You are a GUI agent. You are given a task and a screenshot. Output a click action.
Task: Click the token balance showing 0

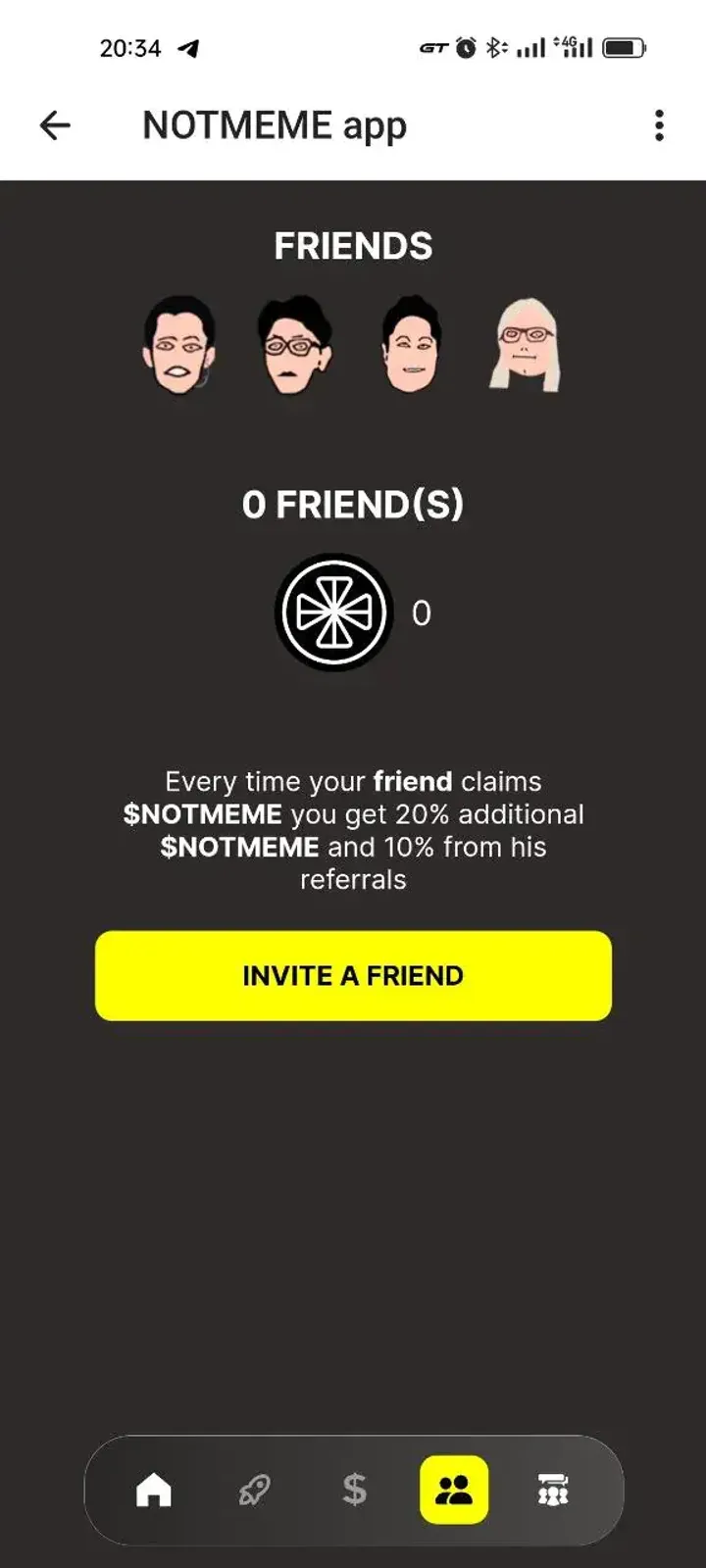(422, 612)
